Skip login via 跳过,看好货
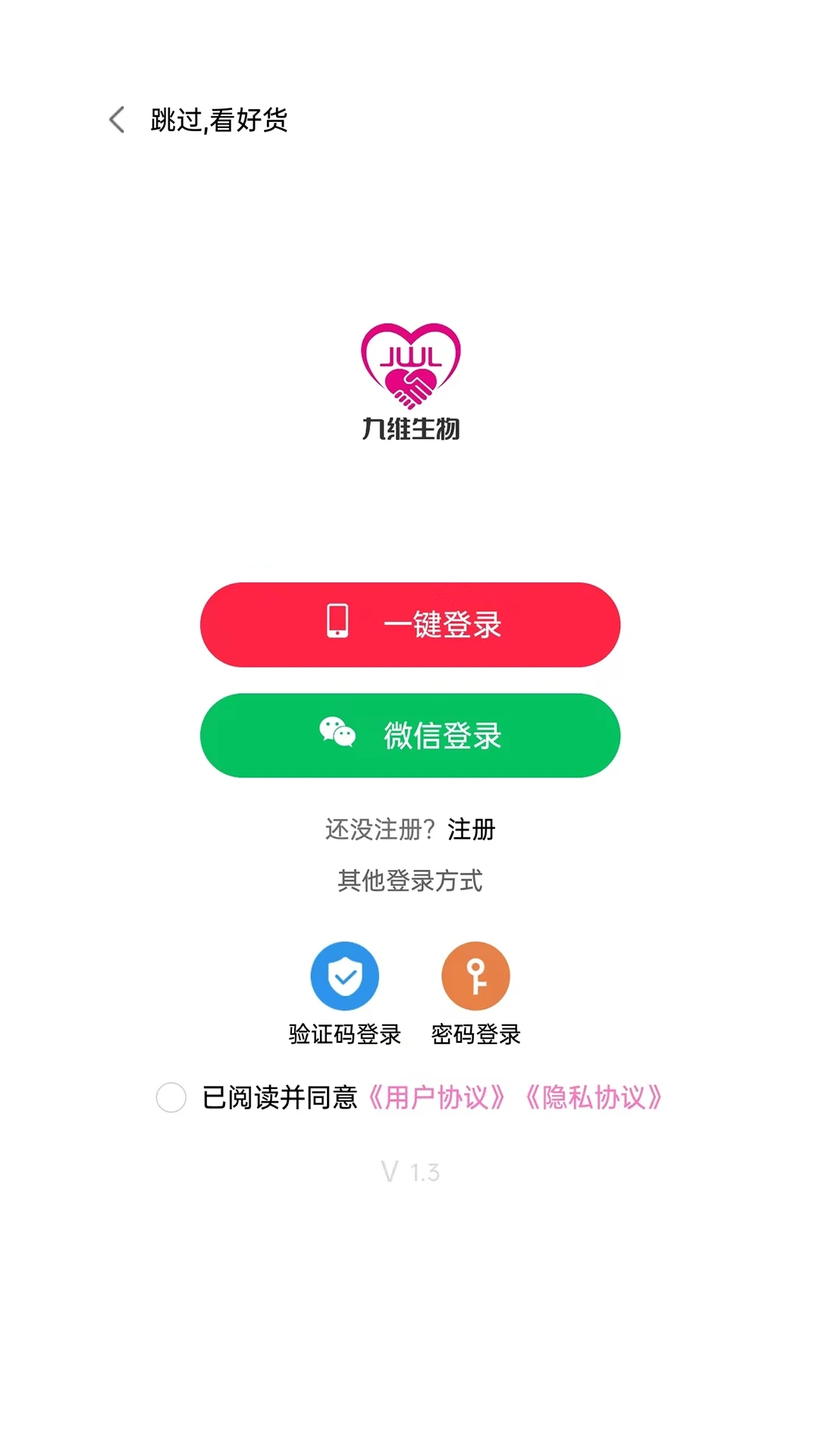819x1456 pixels. 219,120
